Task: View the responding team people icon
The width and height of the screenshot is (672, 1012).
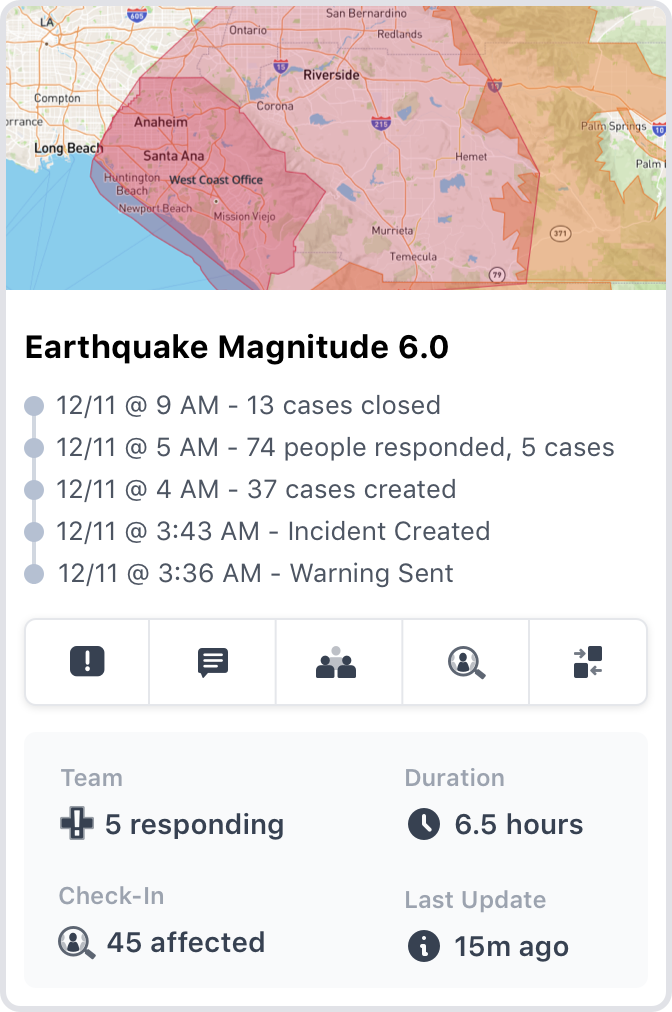Action: point(337,662)
